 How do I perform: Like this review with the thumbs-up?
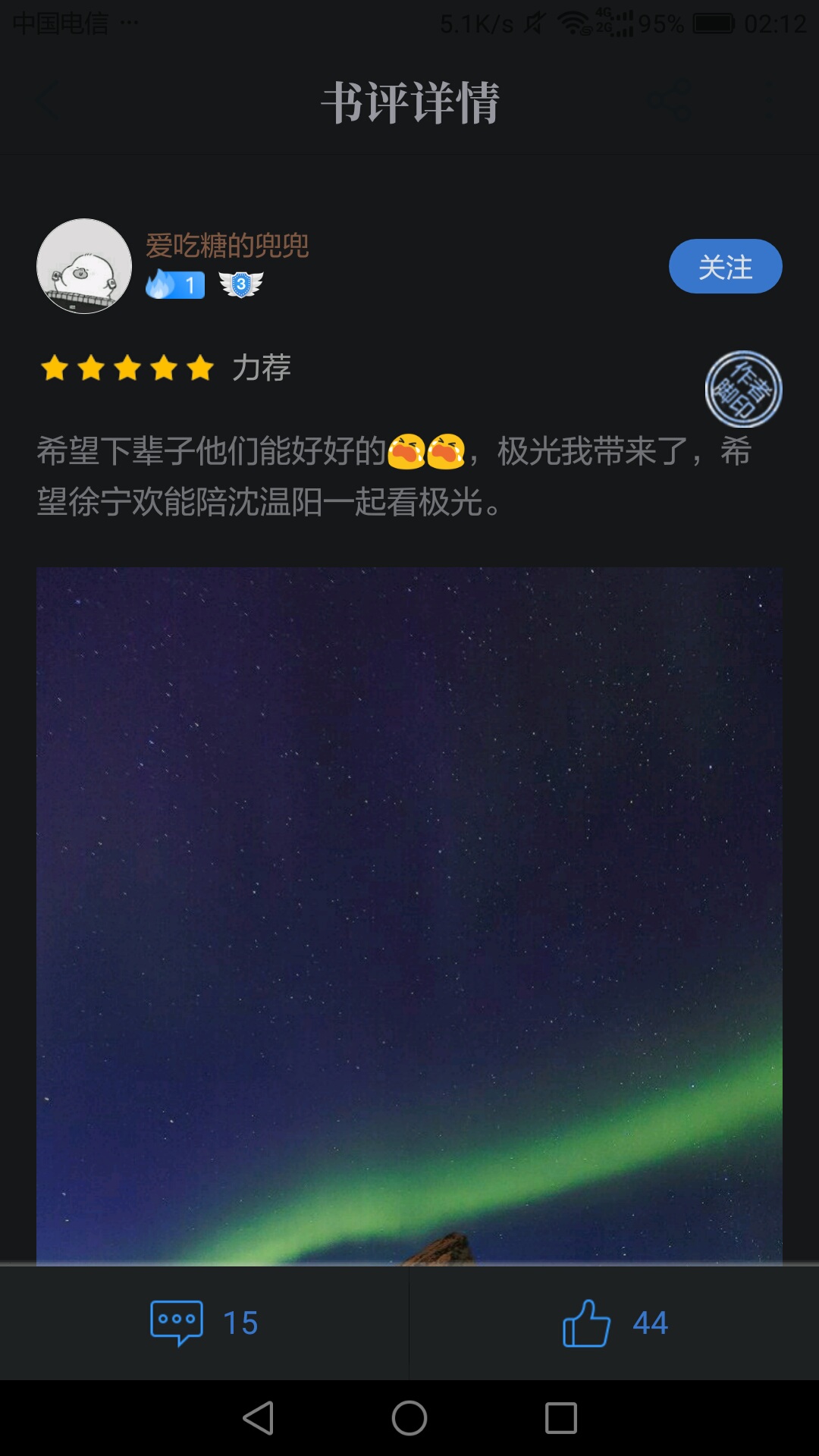[614, 1323]
